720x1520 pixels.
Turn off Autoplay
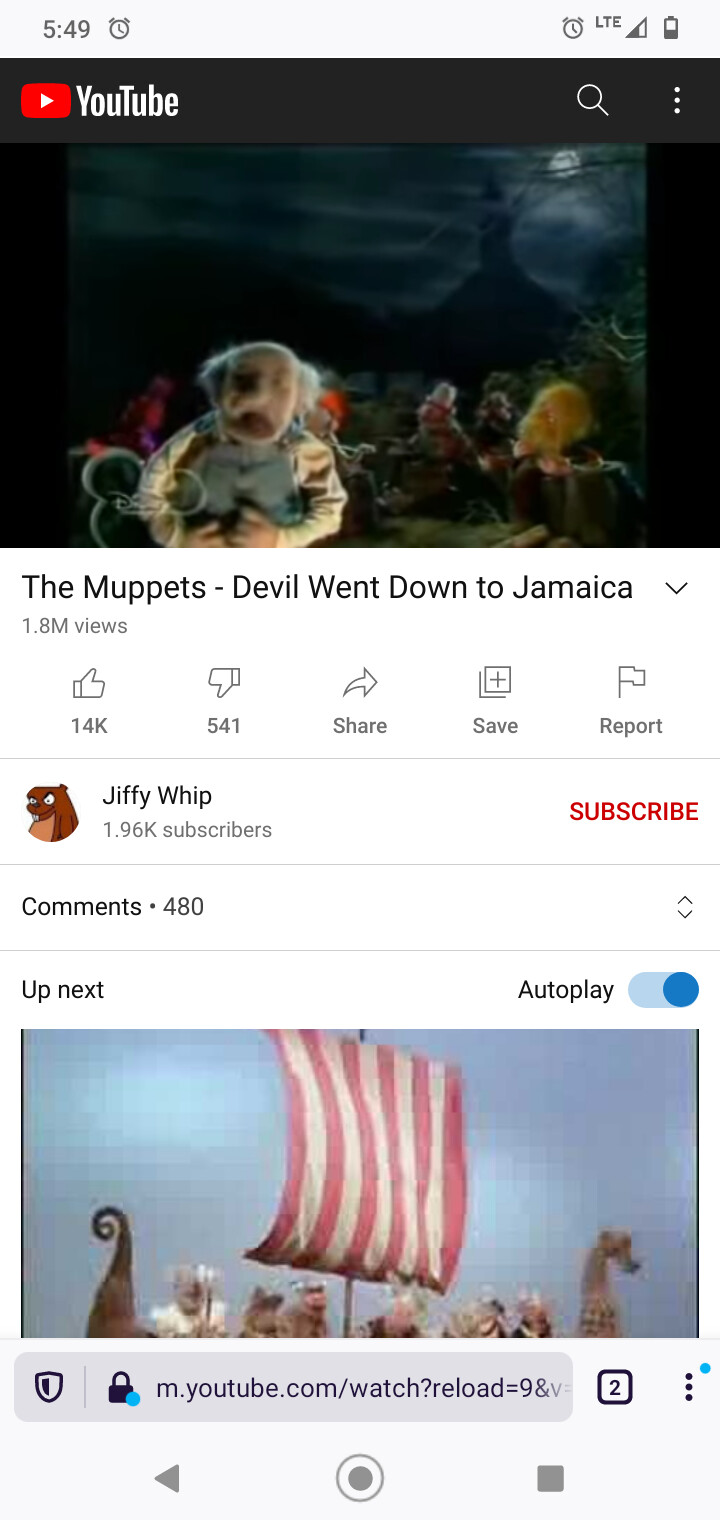coord(663,990)
